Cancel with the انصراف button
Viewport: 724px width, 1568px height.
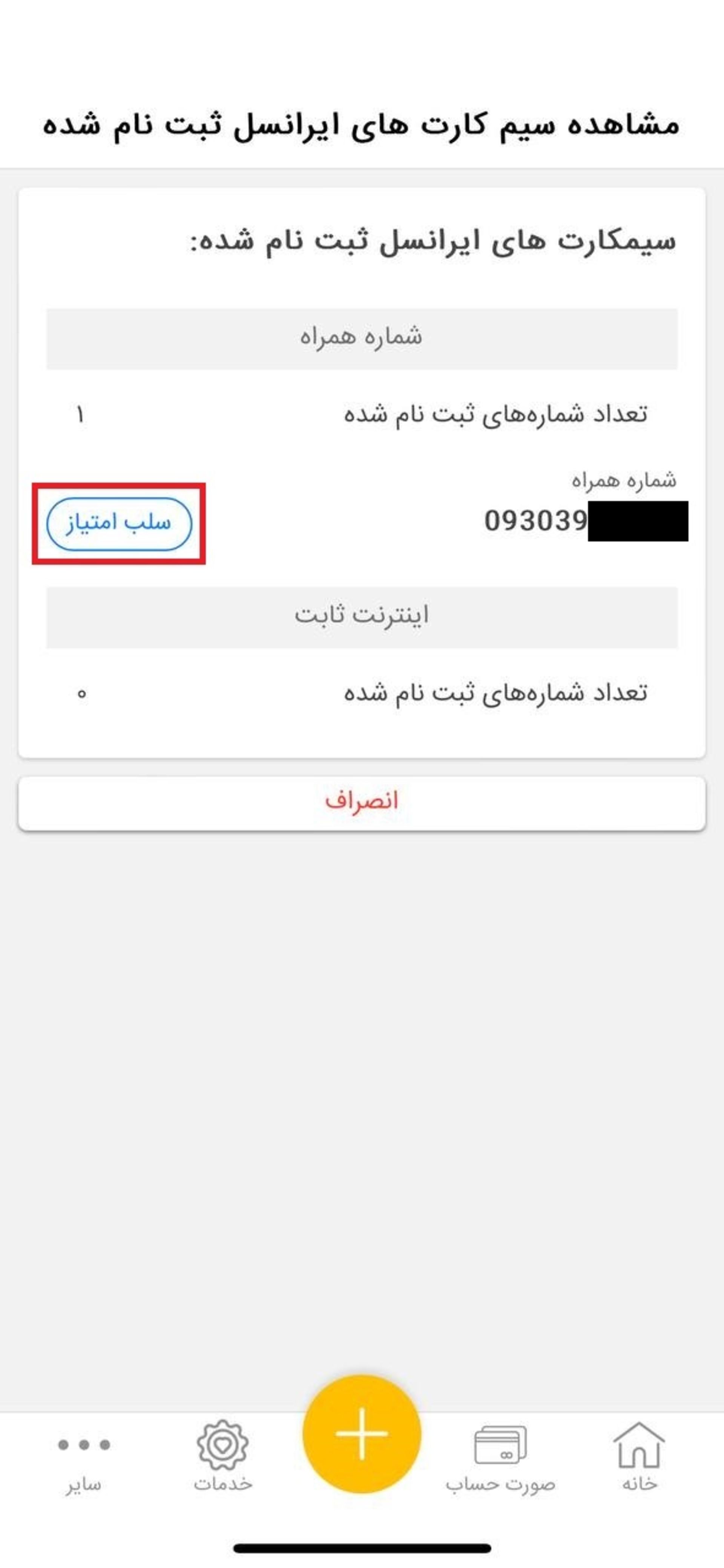pyautogui.click(x=362, y=802)
